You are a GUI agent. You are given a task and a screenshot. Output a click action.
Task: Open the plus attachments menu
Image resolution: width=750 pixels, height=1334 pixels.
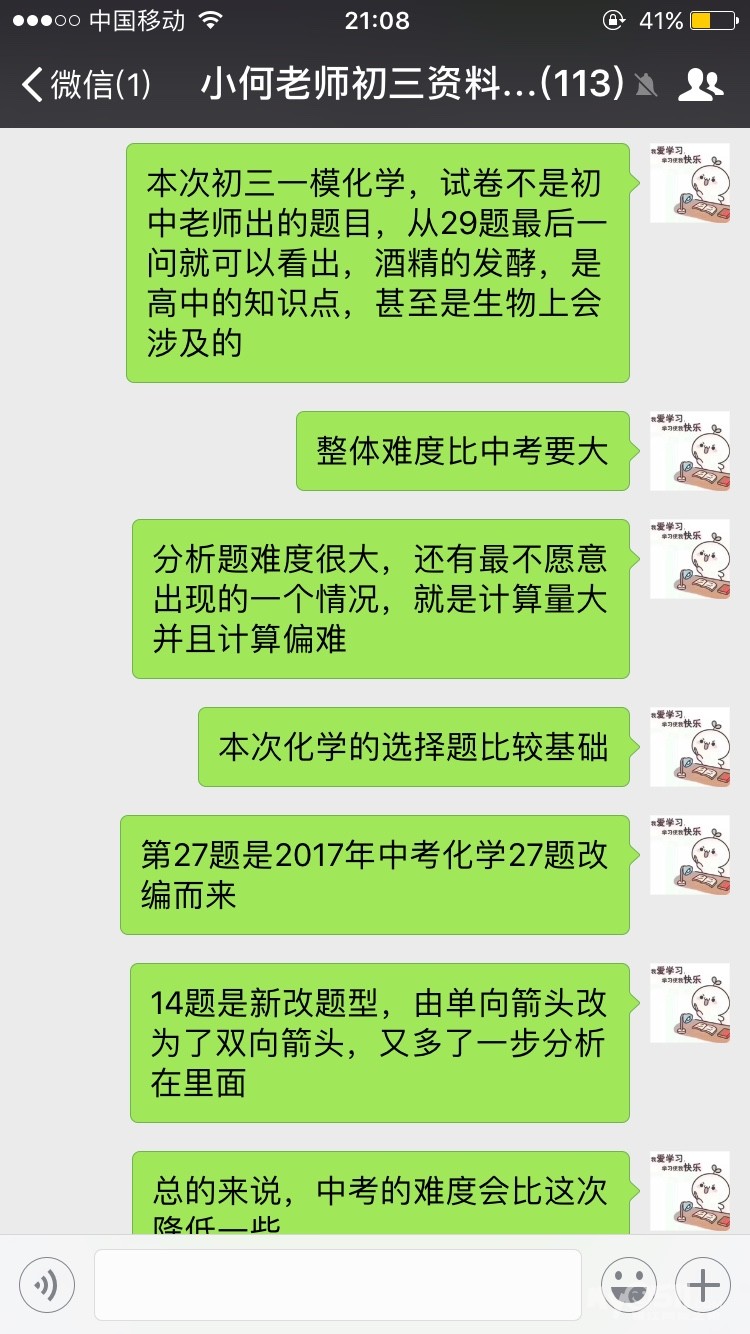[x=703, y=1285]
